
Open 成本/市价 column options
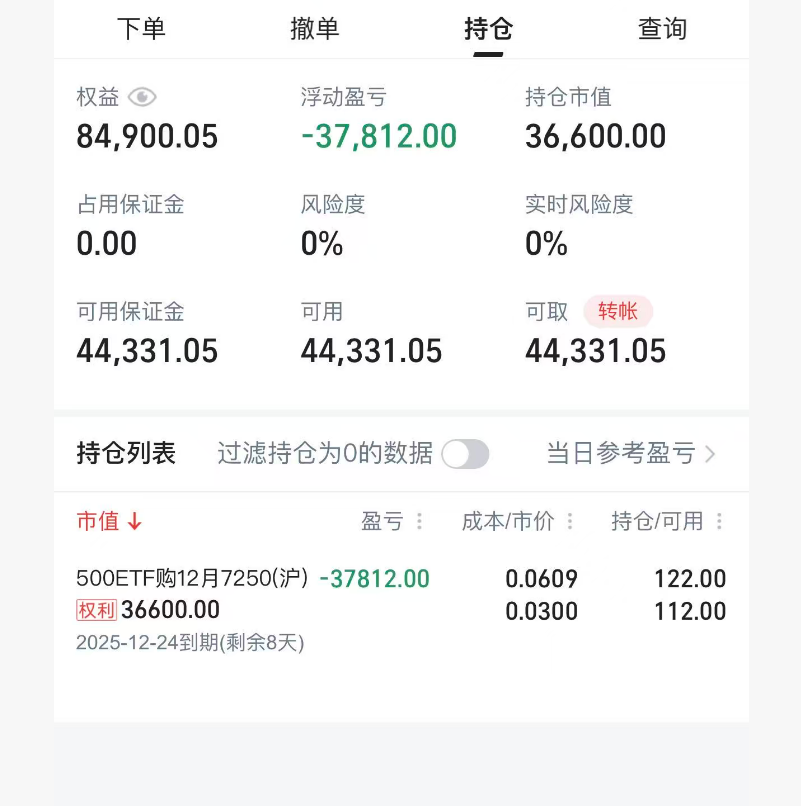[x=570, y=521]
